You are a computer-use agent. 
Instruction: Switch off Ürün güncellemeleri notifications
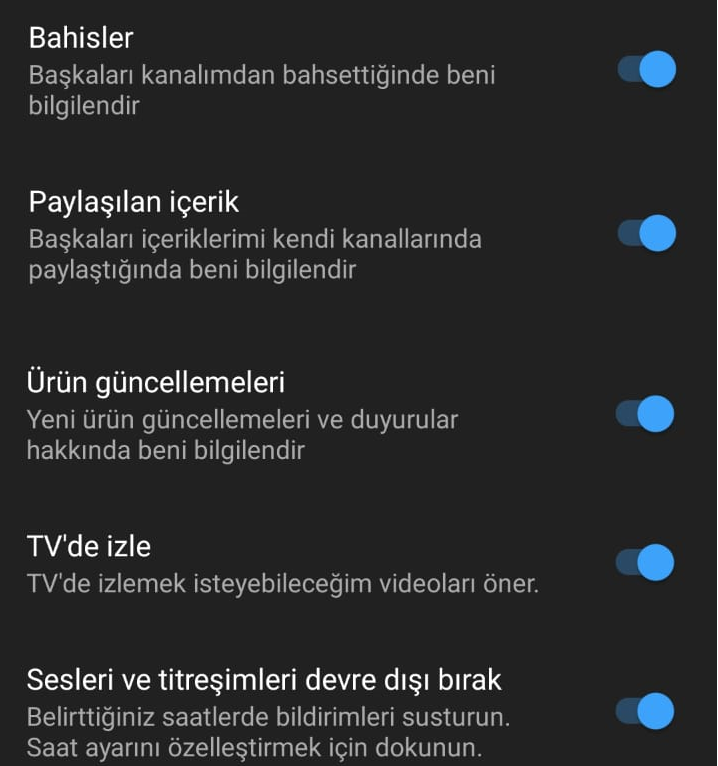tap(645, 413)
